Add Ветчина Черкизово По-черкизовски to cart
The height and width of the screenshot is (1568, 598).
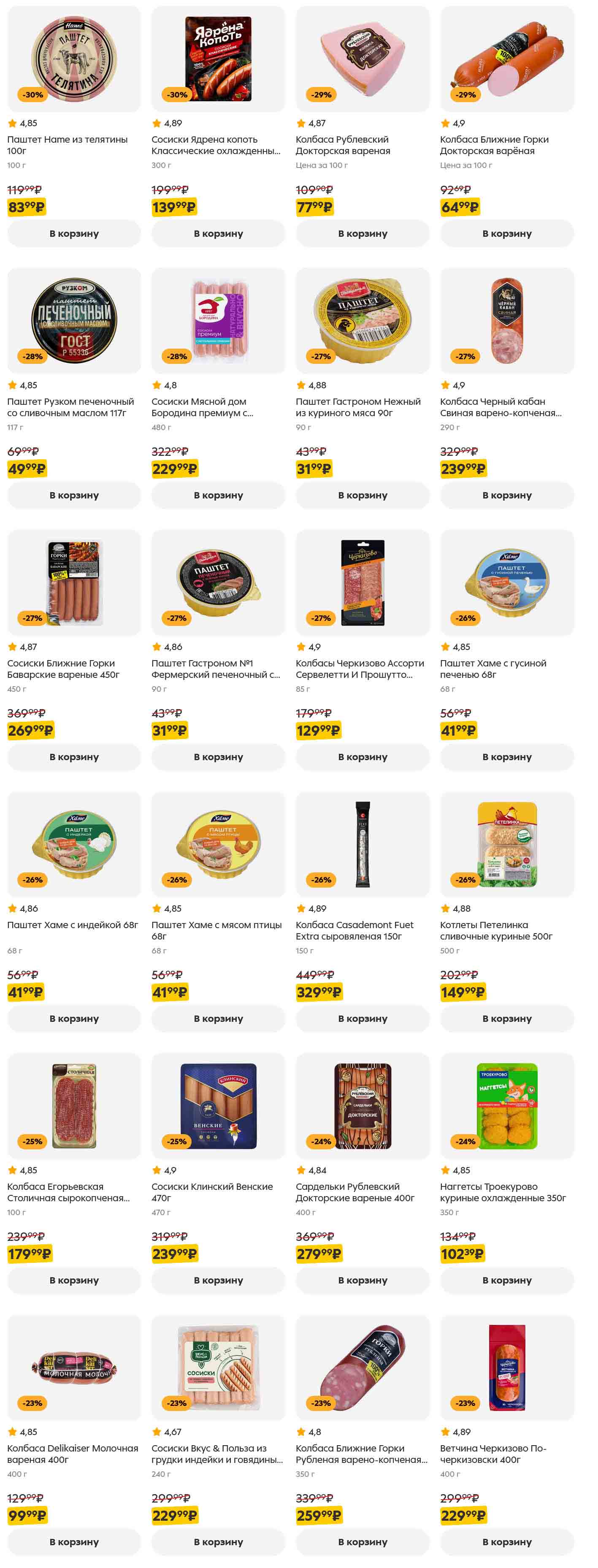tap(507, 1542)
